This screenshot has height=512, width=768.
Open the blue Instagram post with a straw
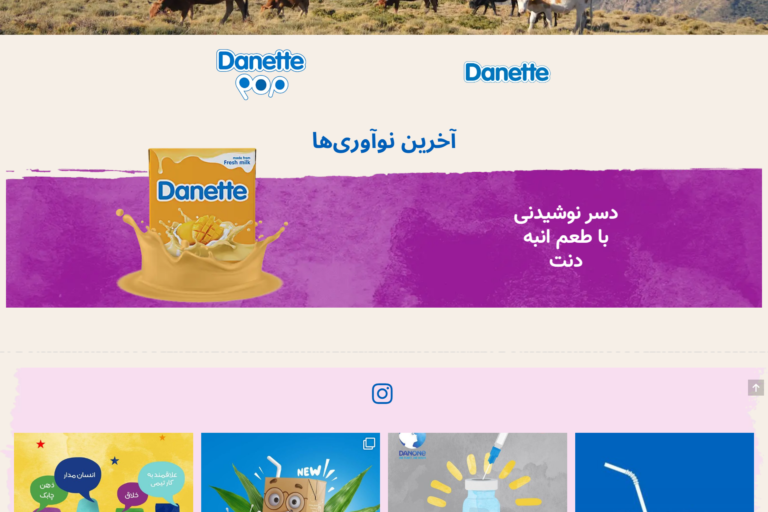click(x=664, y=472)
